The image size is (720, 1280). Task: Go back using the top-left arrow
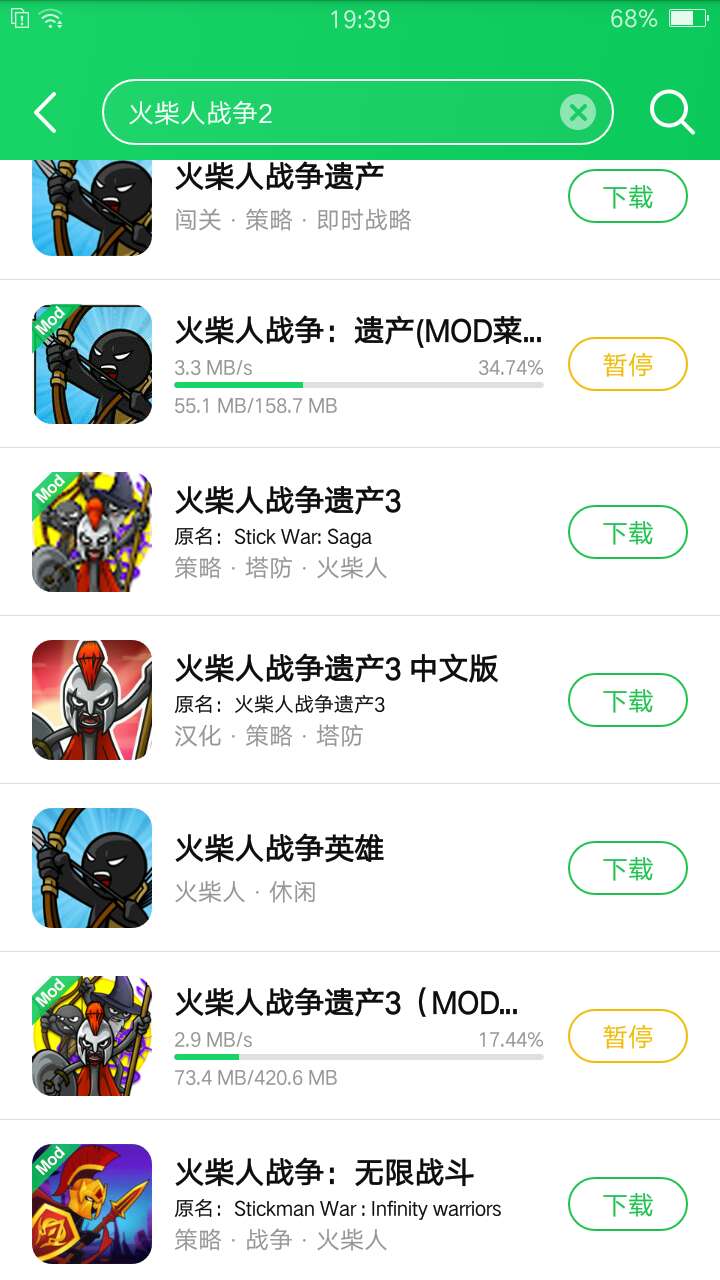[46, 113]
